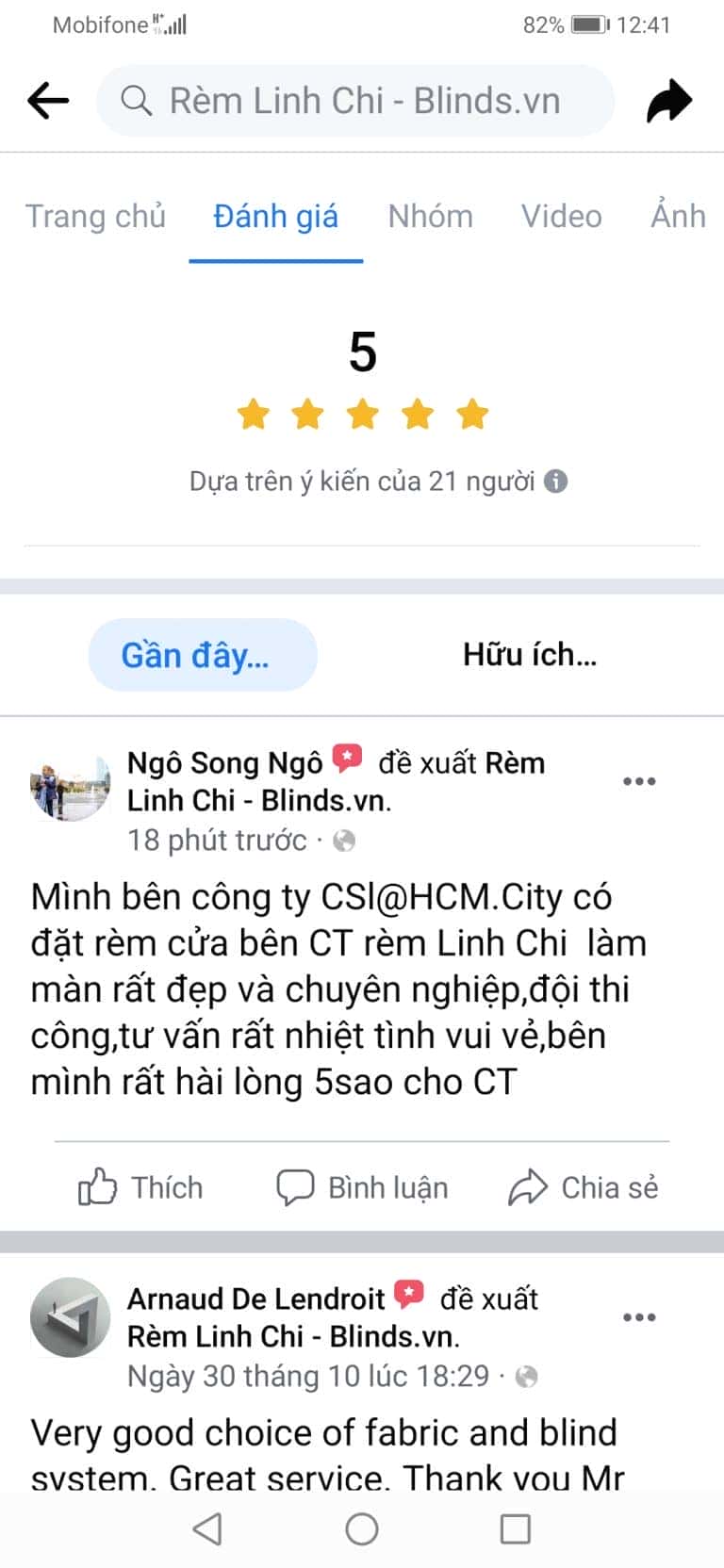Sort reviews by Hữu ích

pyautogui.click(x=529, y=655)
